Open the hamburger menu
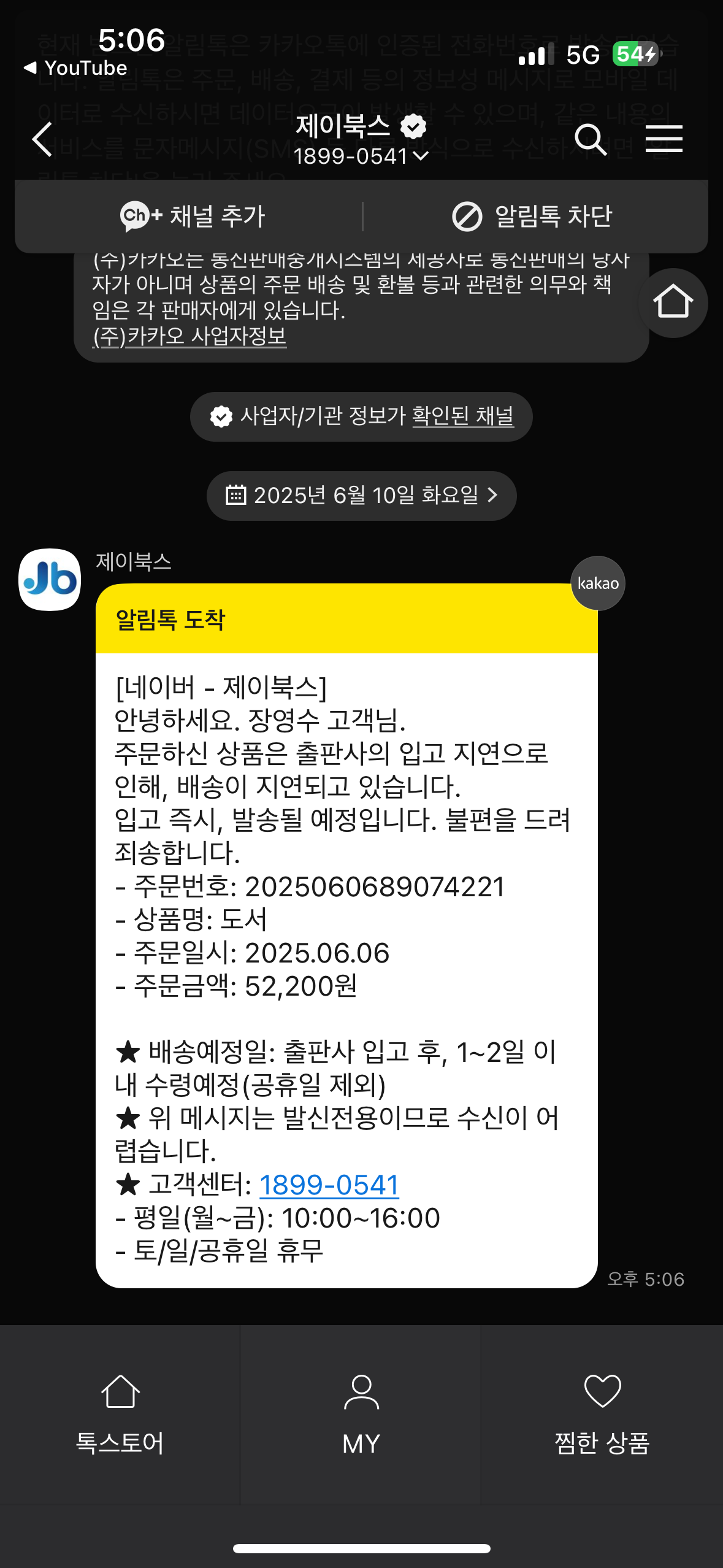 (664, 139)
